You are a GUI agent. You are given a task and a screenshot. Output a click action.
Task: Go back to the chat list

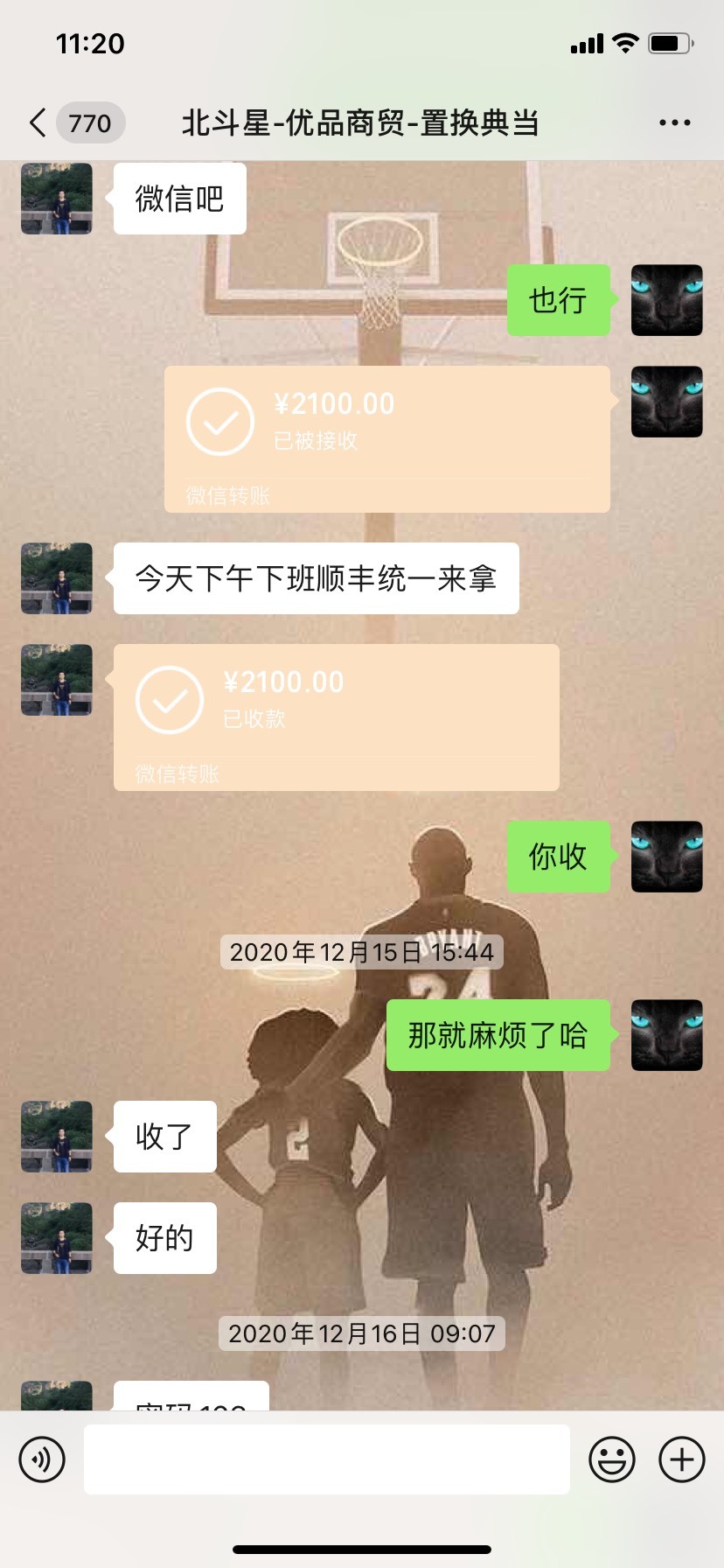click(x=38, y=123)
